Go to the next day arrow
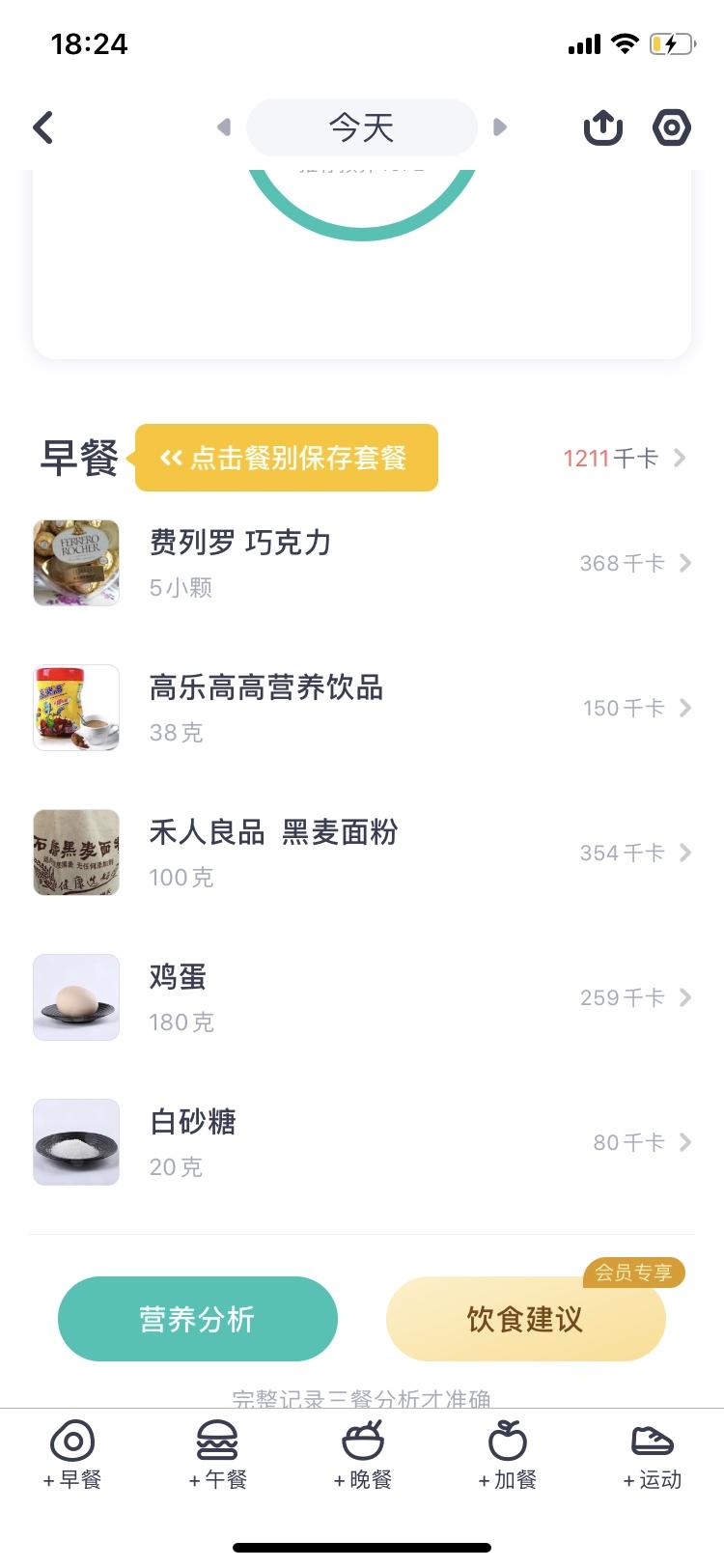Image resolution: width=724 pixels, height=1568 pixels. [x=499, y=127]
